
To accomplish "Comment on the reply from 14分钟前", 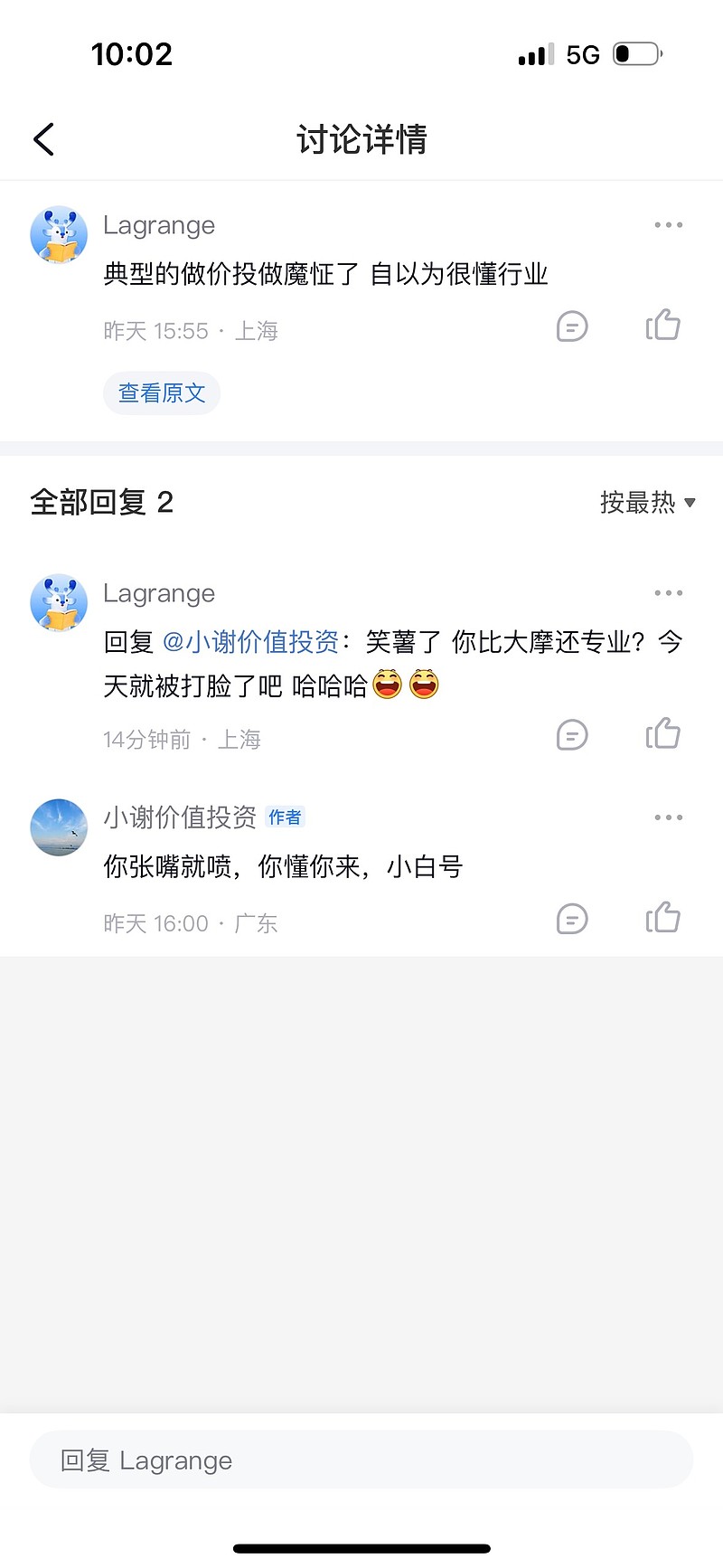I will 572,735.
